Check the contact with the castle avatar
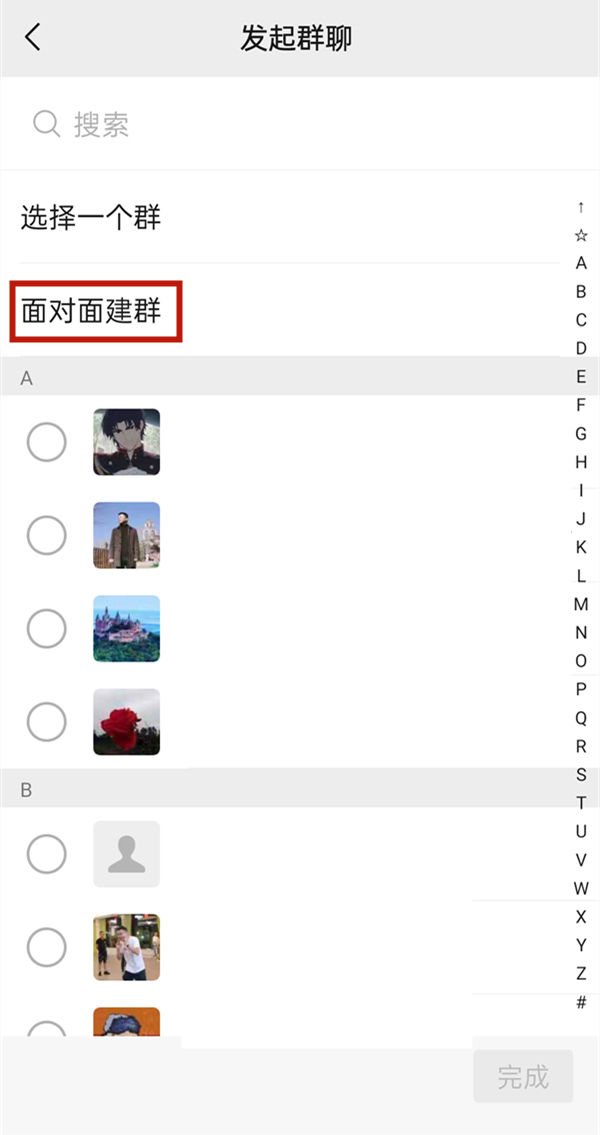Viewport: 600px width, 1135px height. pyautogui.click(x=46, y=629)
